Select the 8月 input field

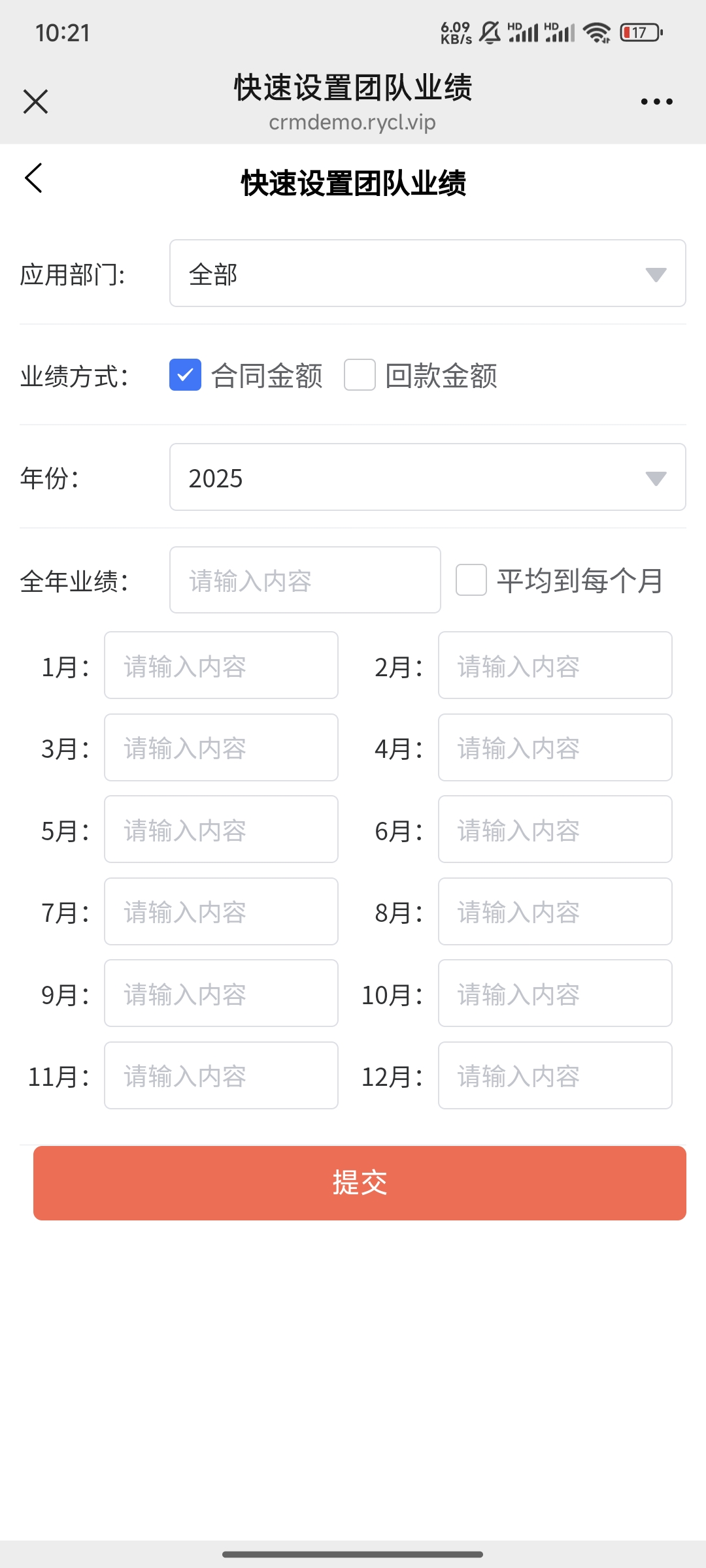point(555,912)
